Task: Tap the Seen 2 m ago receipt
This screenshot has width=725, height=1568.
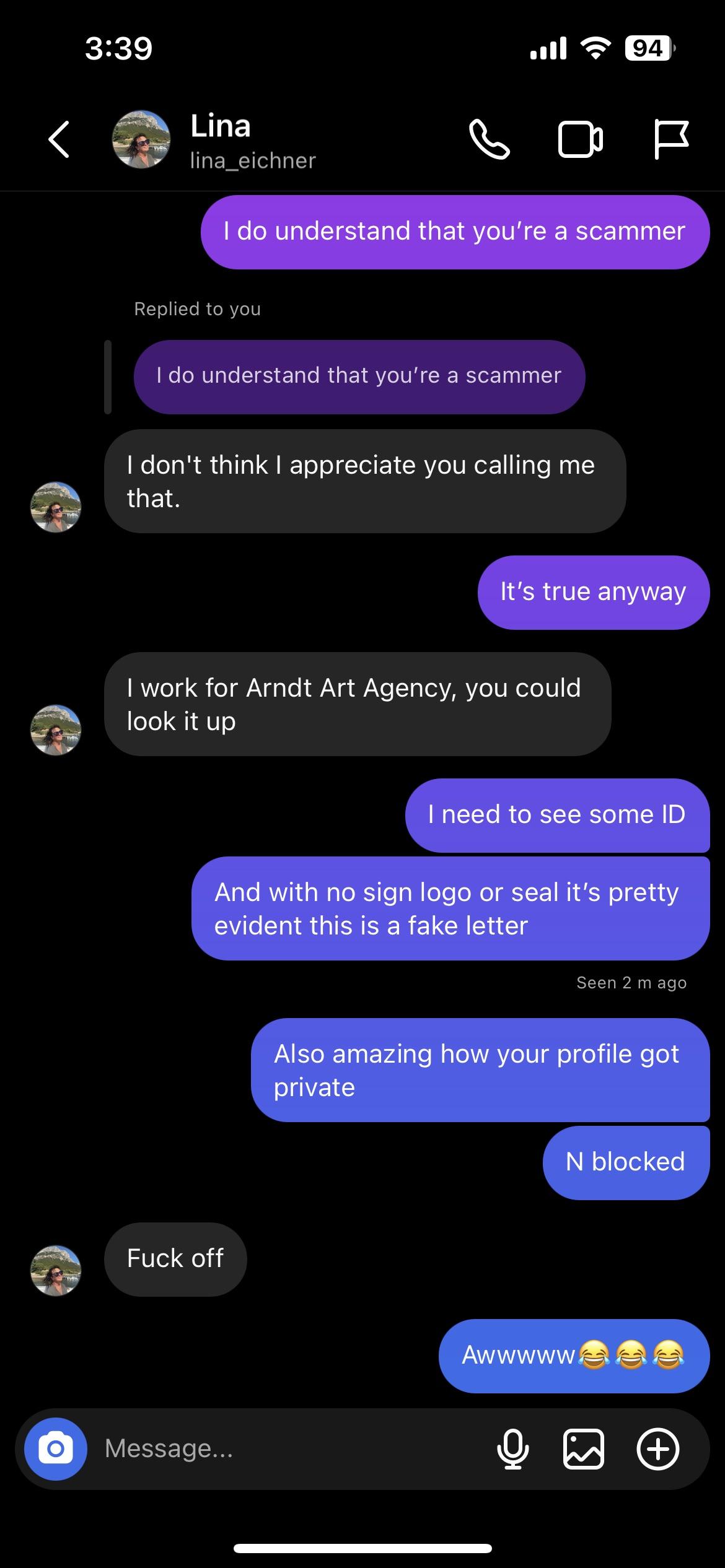Action: pyautogui.click(x=630, y=982)
